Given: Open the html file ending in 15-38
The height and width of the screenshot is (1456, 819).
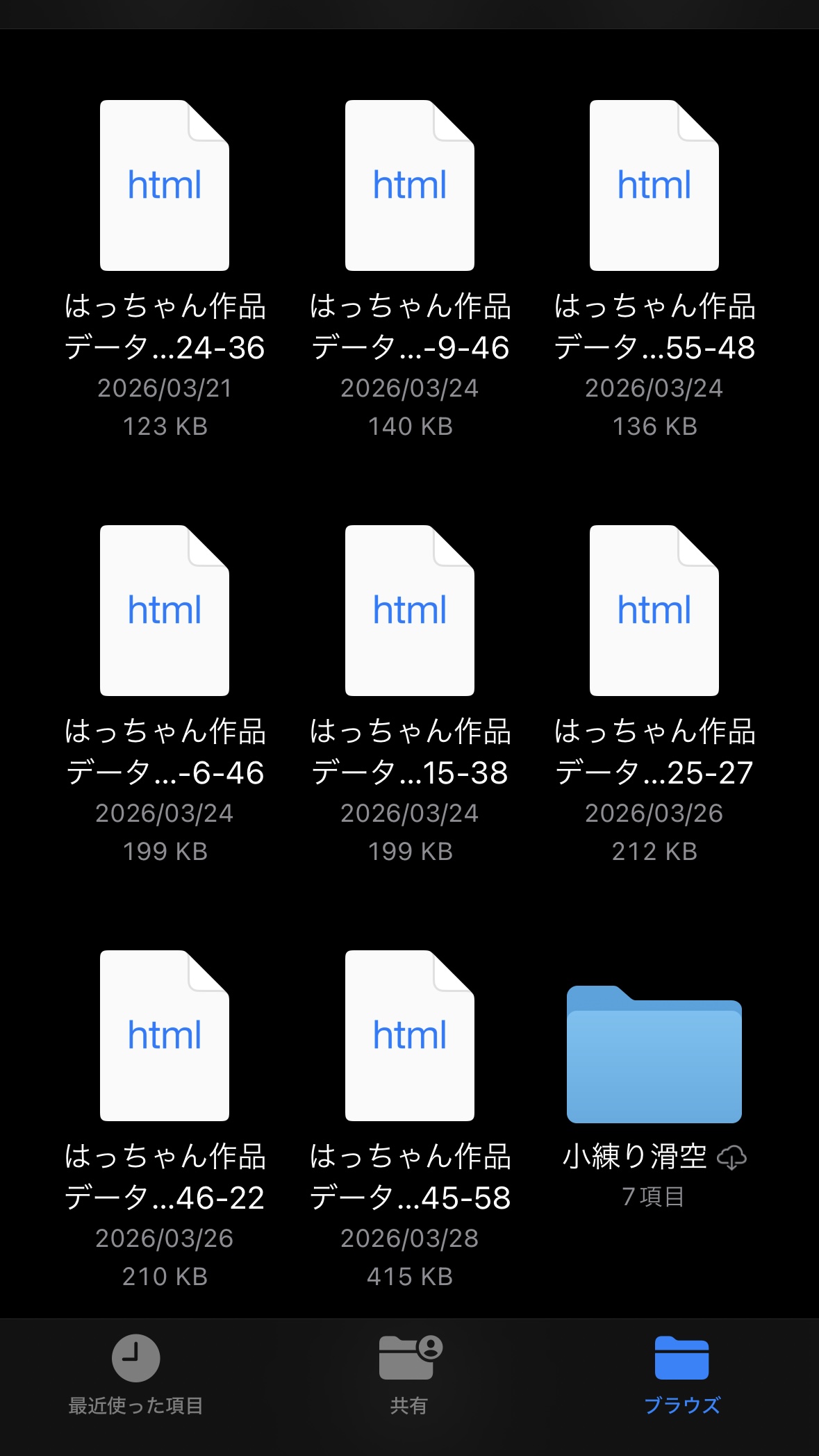Looking at the screenshot, I should pyautogui.click(x=410, y=611).
